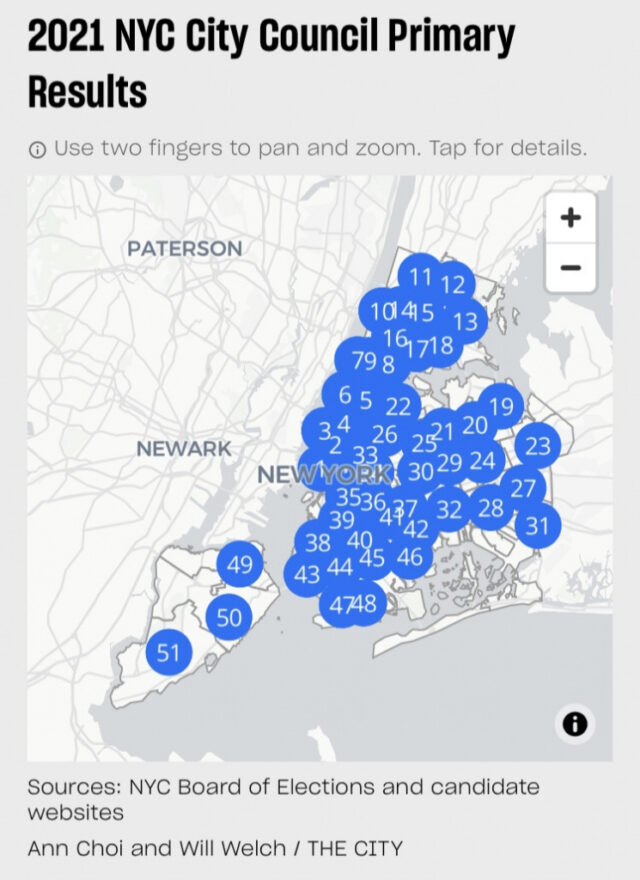Zoom out on the map
The image size is (640, 880).
571,268
